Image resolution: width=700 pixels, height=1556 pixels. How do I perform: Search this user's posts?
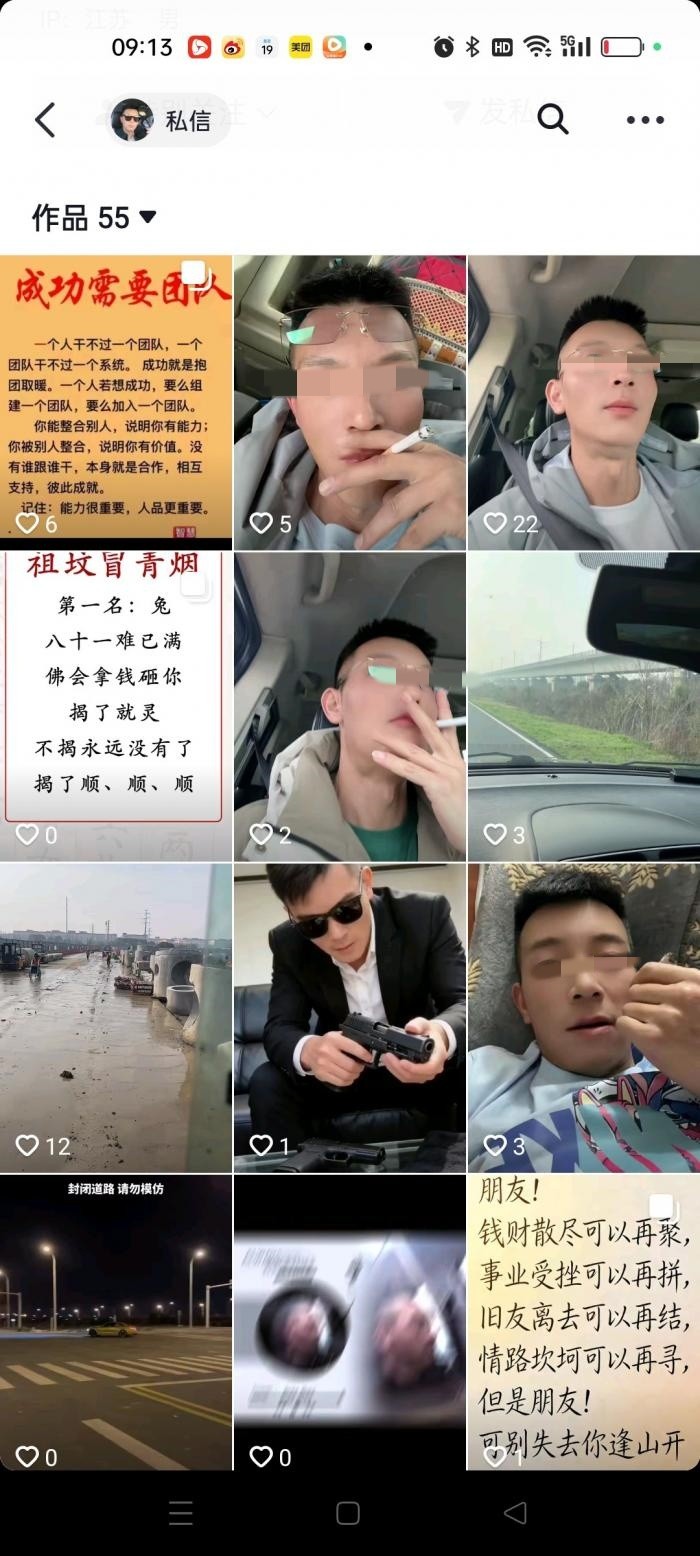[x=552, y=120]
